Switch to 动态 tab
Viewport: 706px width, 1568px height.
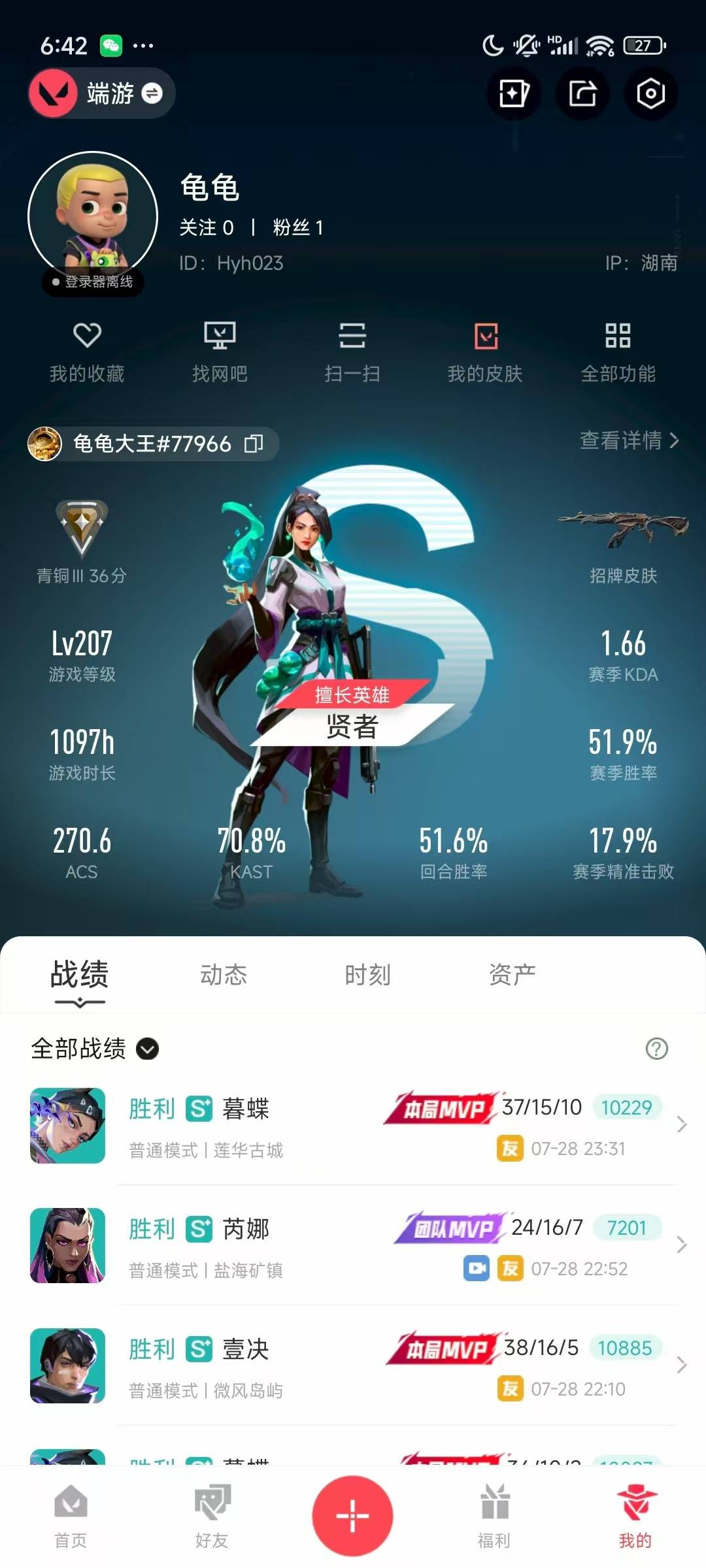224,975
